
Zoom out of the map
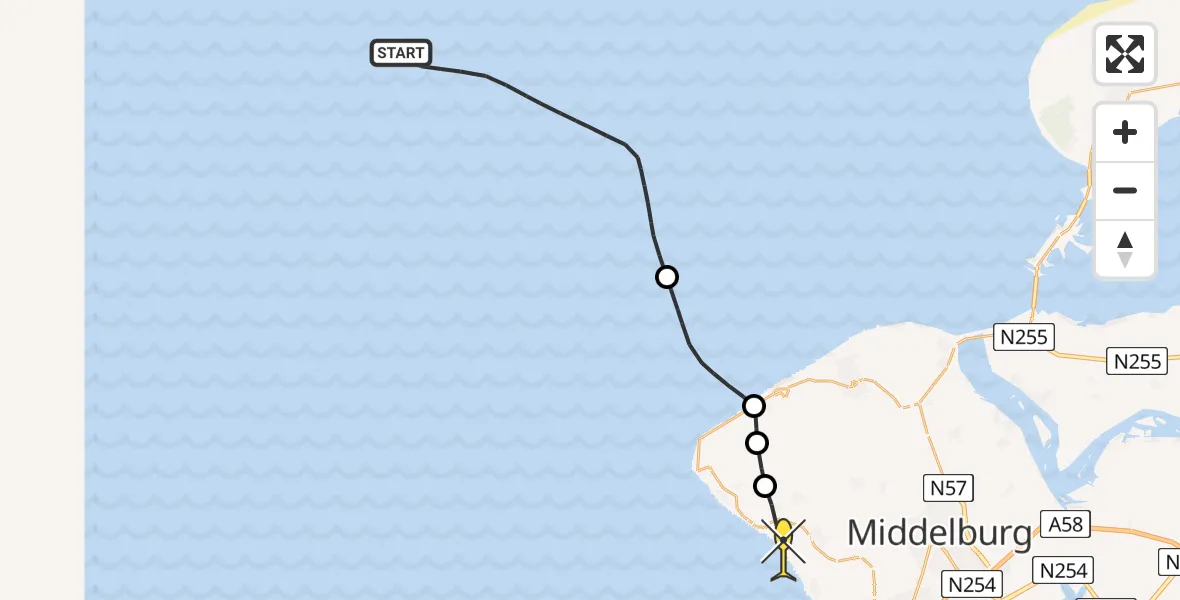[x=1125, y=191]
